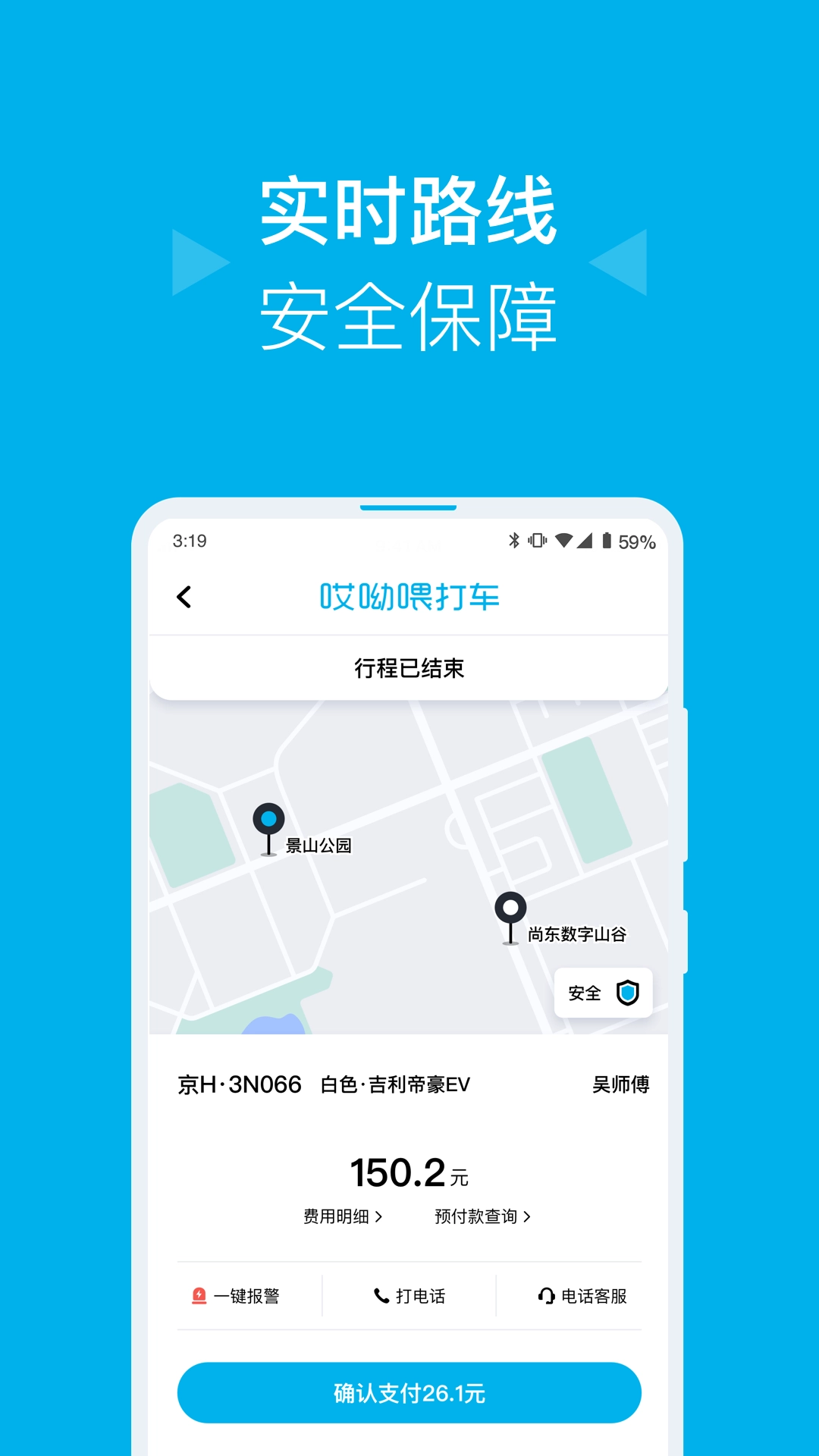
Task: Tap the vibrate mode icon in the status bar
Action: coord(538,541)
